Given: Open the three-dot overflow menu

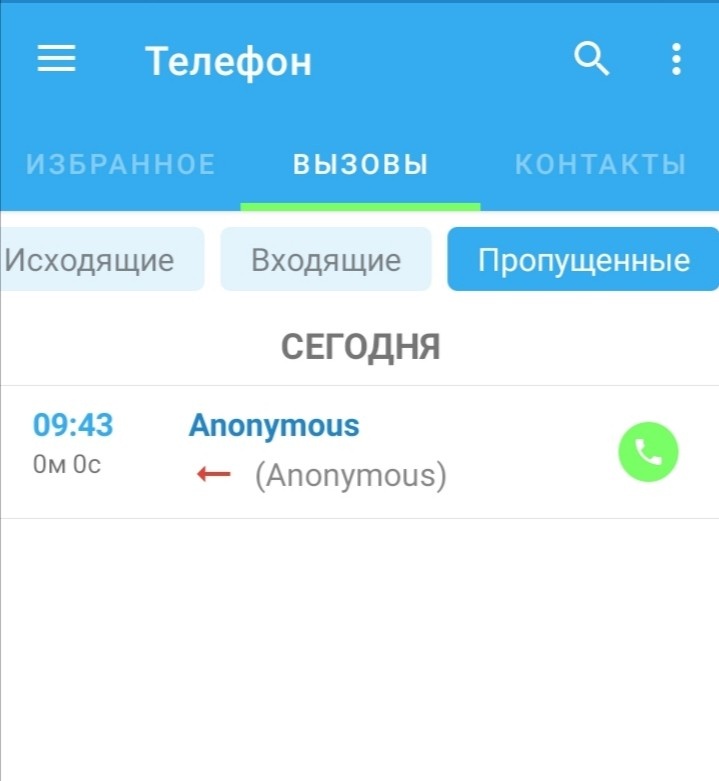Looking at the screenshot, I should coord(677,60).
